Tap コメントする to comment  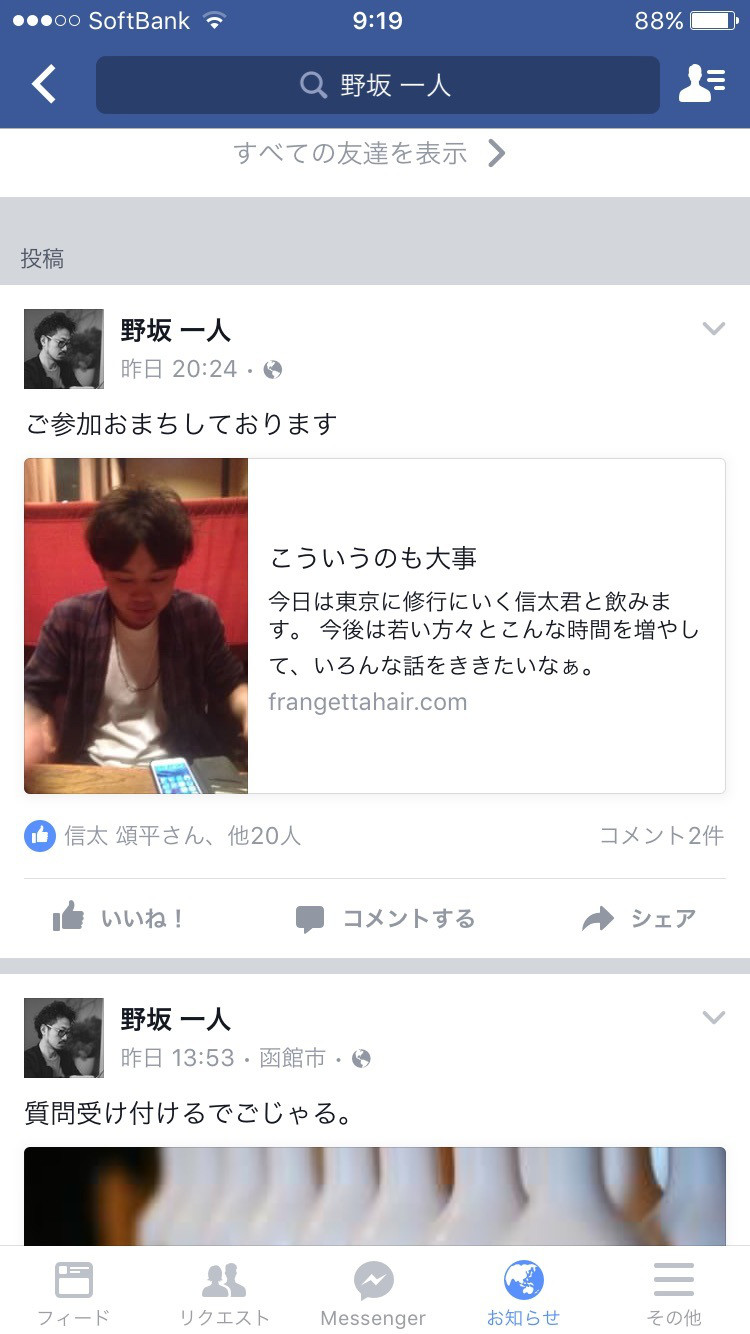[x=386, y=918]
